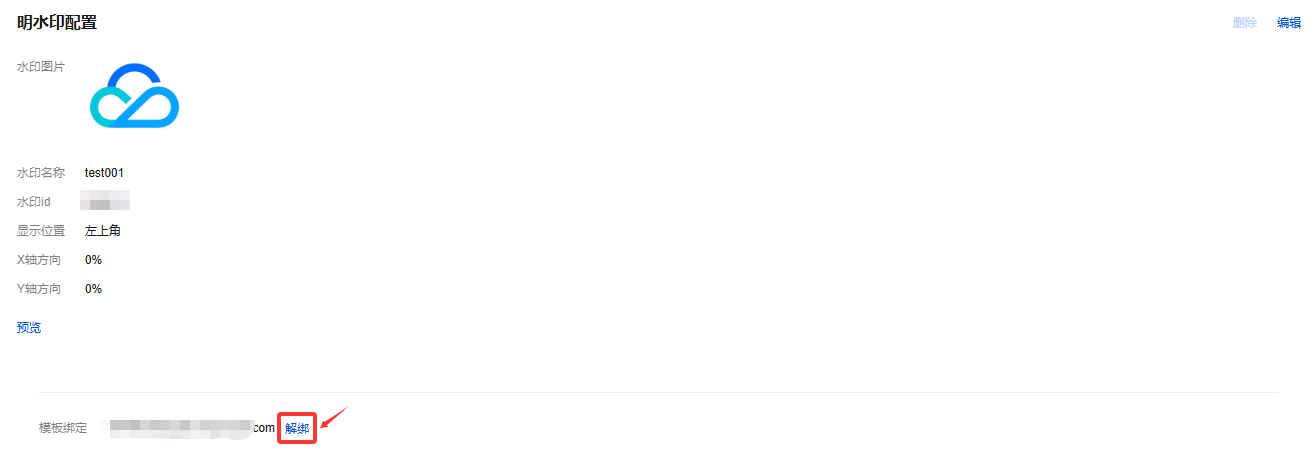
Task: Tap the 删除 delete link
Action: [1244, 23]
